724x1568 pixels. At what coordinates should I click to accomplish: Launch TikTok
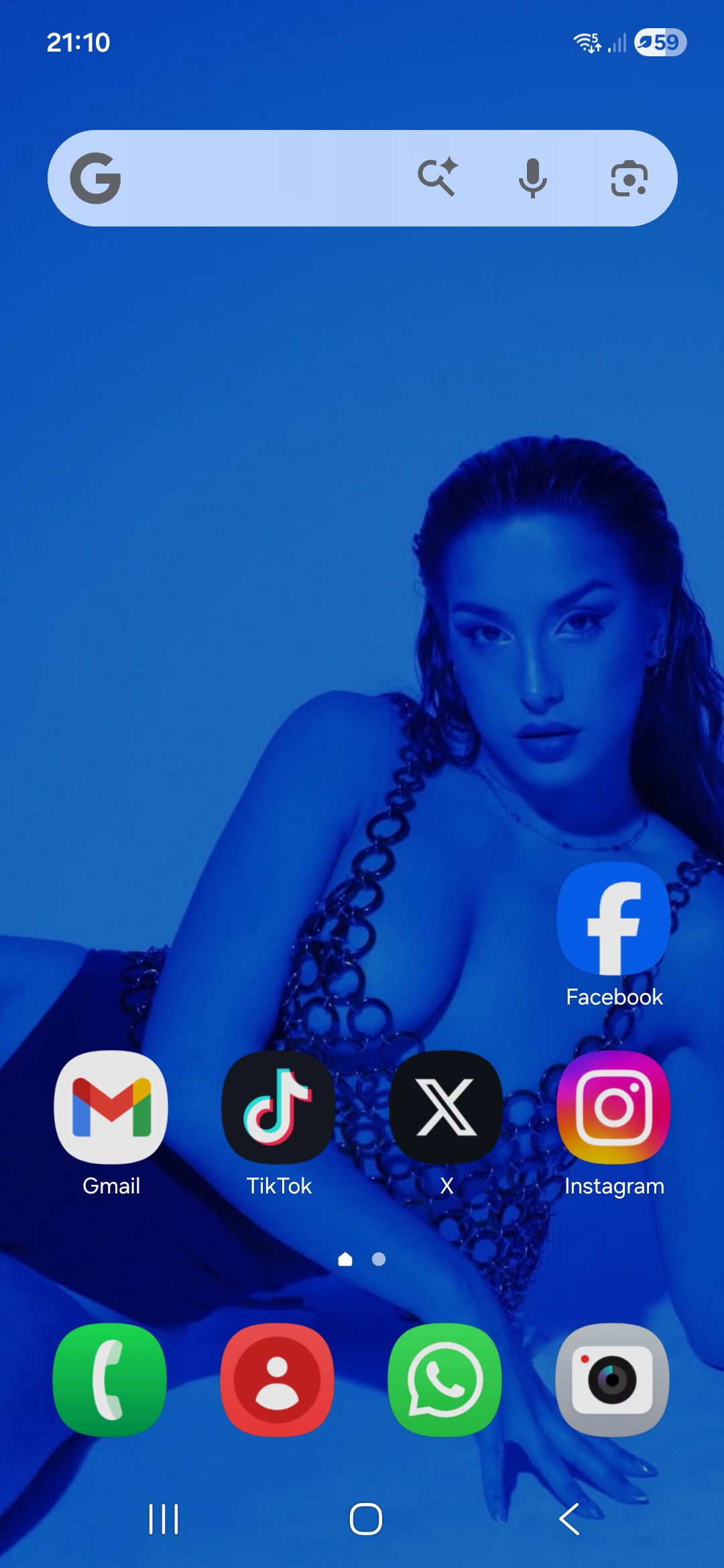tap(278, 1107)
